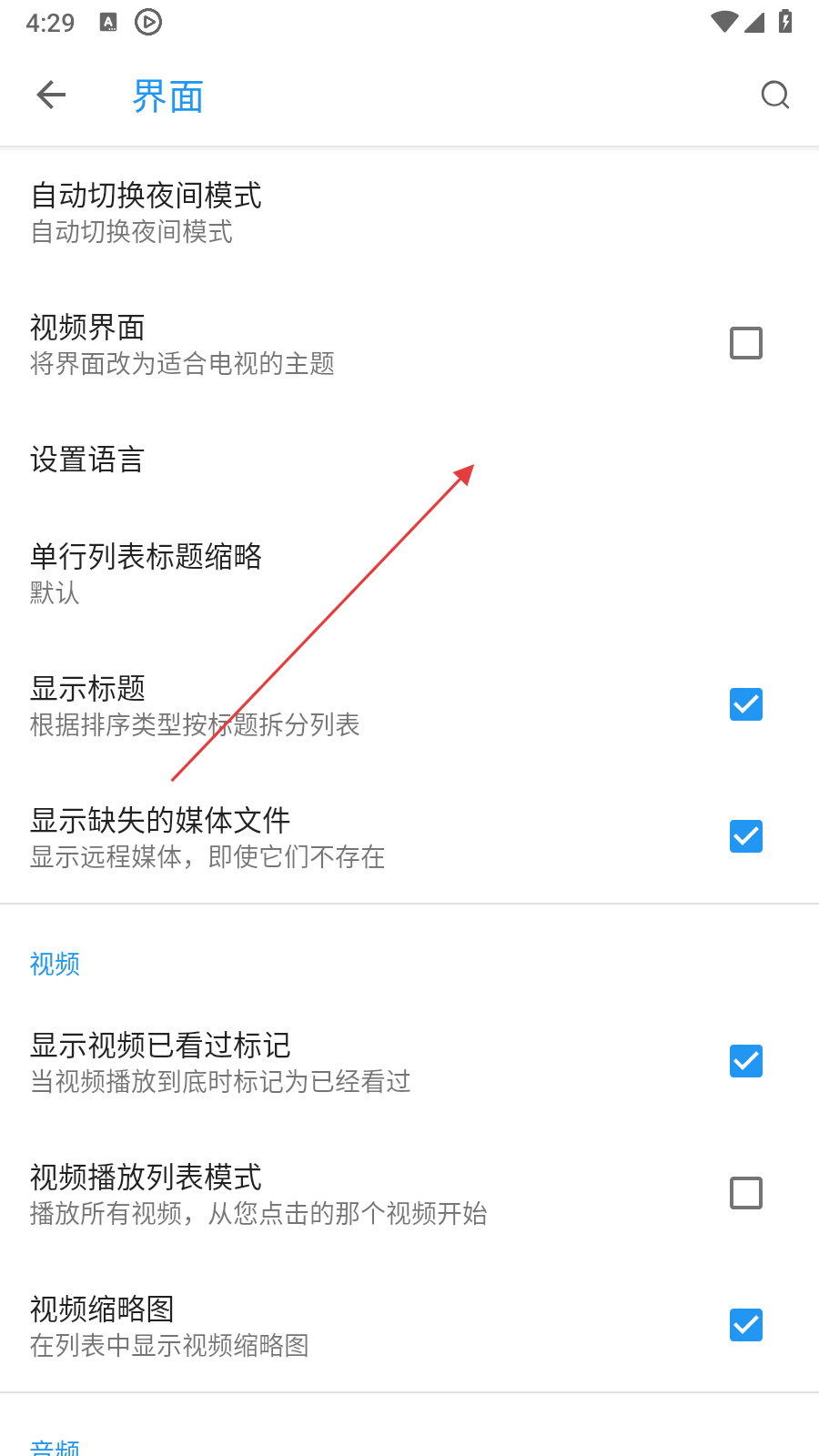Uncheck the 显示标题 checkbox
Image resolution: width=819 pixels, height=1456 pixels.
[x=745, y=704]
